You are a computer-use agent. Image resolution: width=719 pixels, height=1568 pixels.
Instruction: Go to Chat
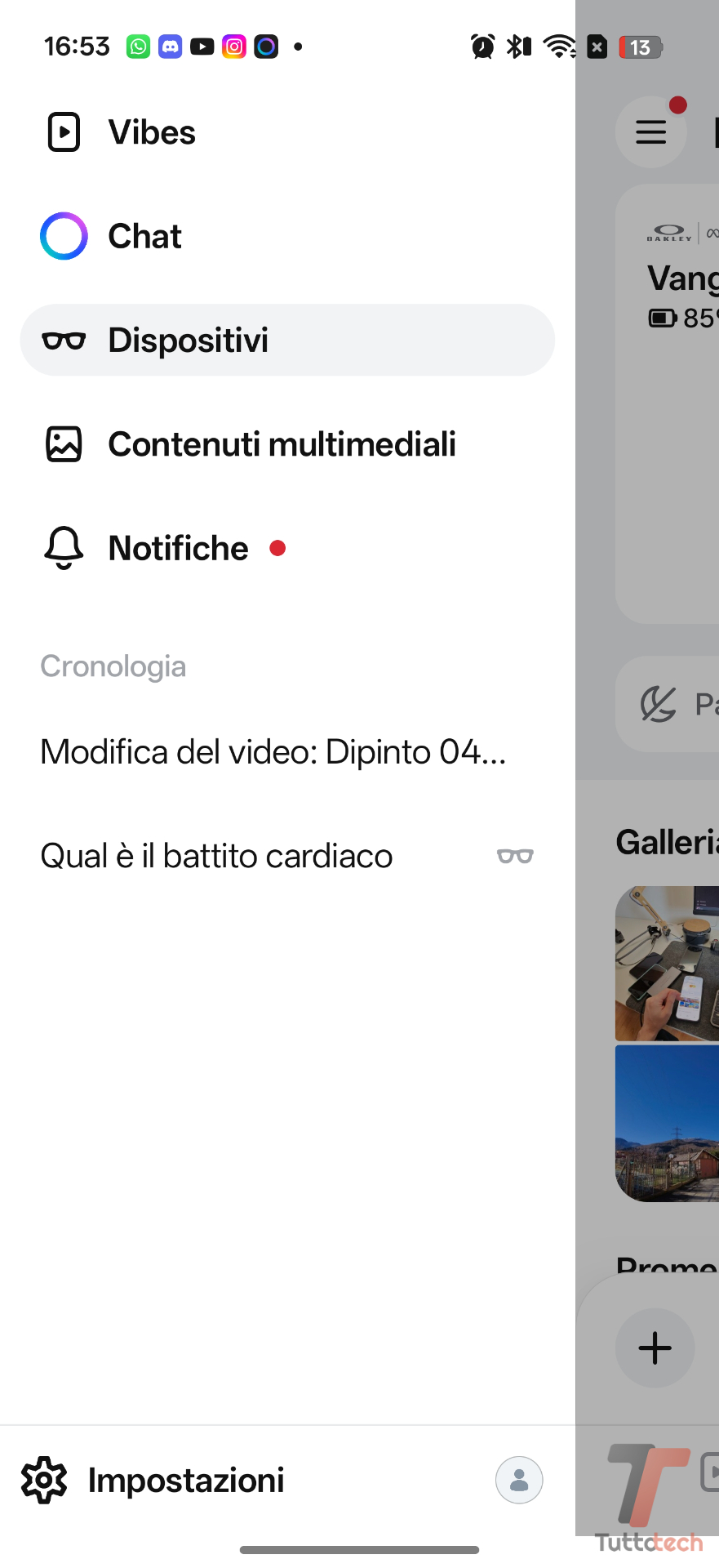pyautogui.click(x=144, y=236)
